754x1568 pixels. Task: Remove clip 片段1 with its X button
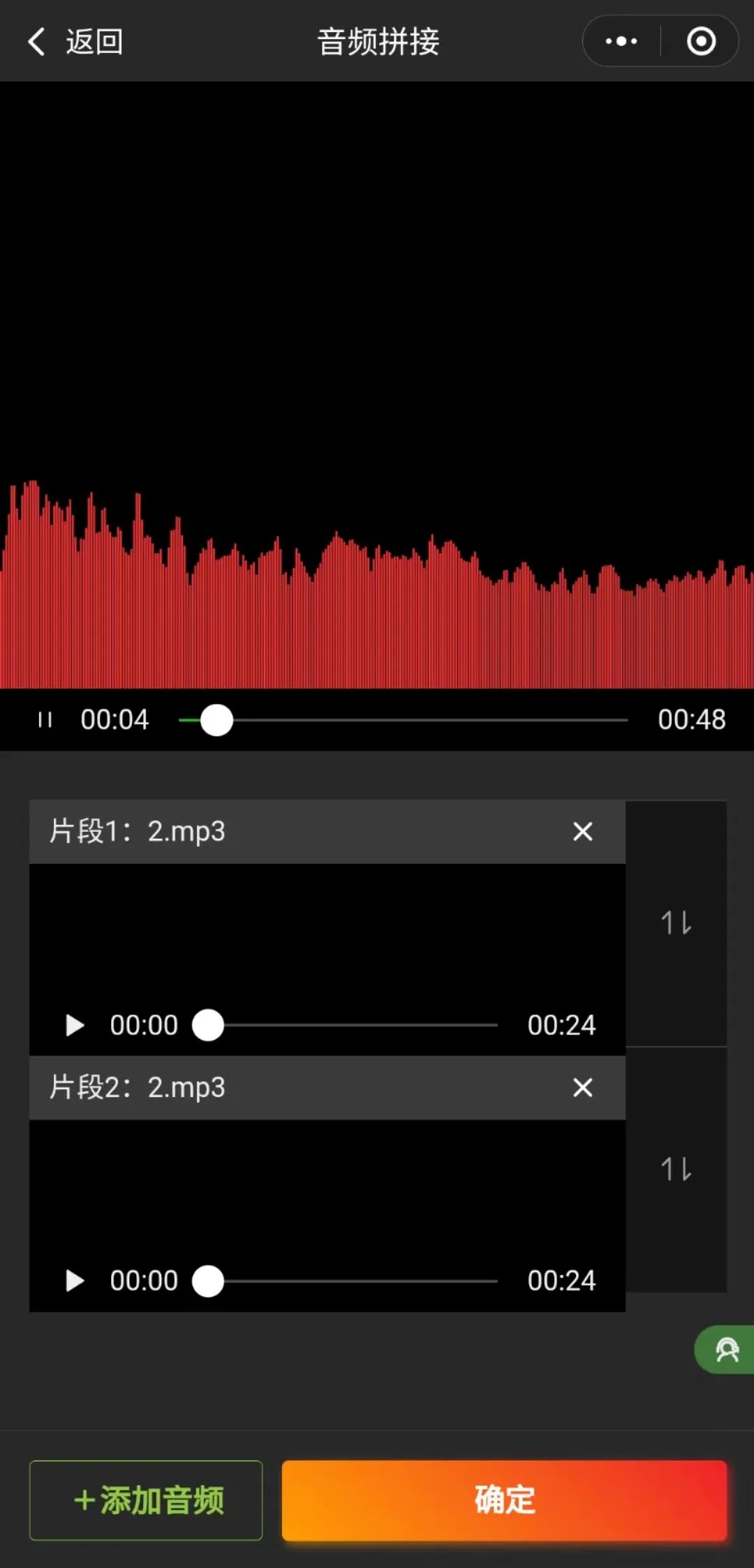[x=582, y=831]
